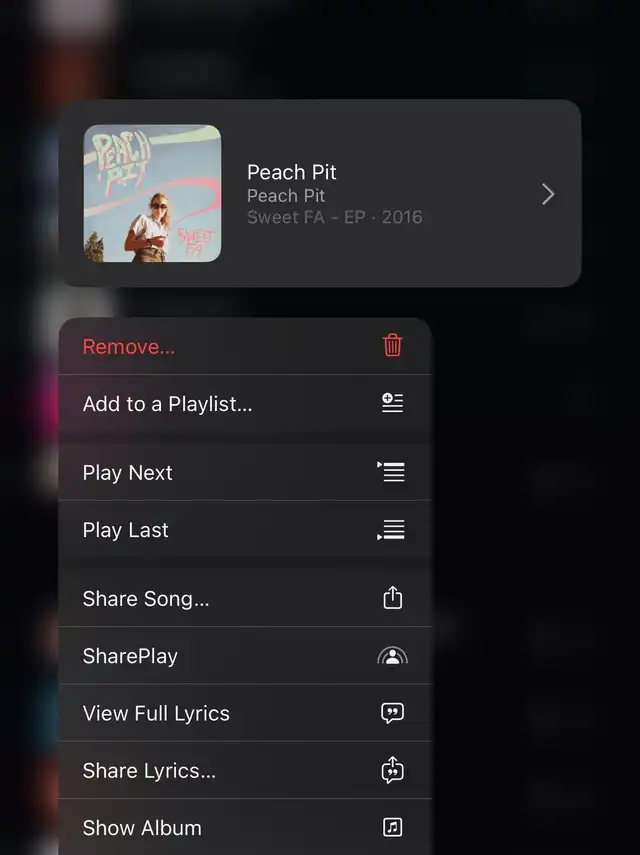Open the Peach Pit song card

pyautogui.click(x=320, y=194)
